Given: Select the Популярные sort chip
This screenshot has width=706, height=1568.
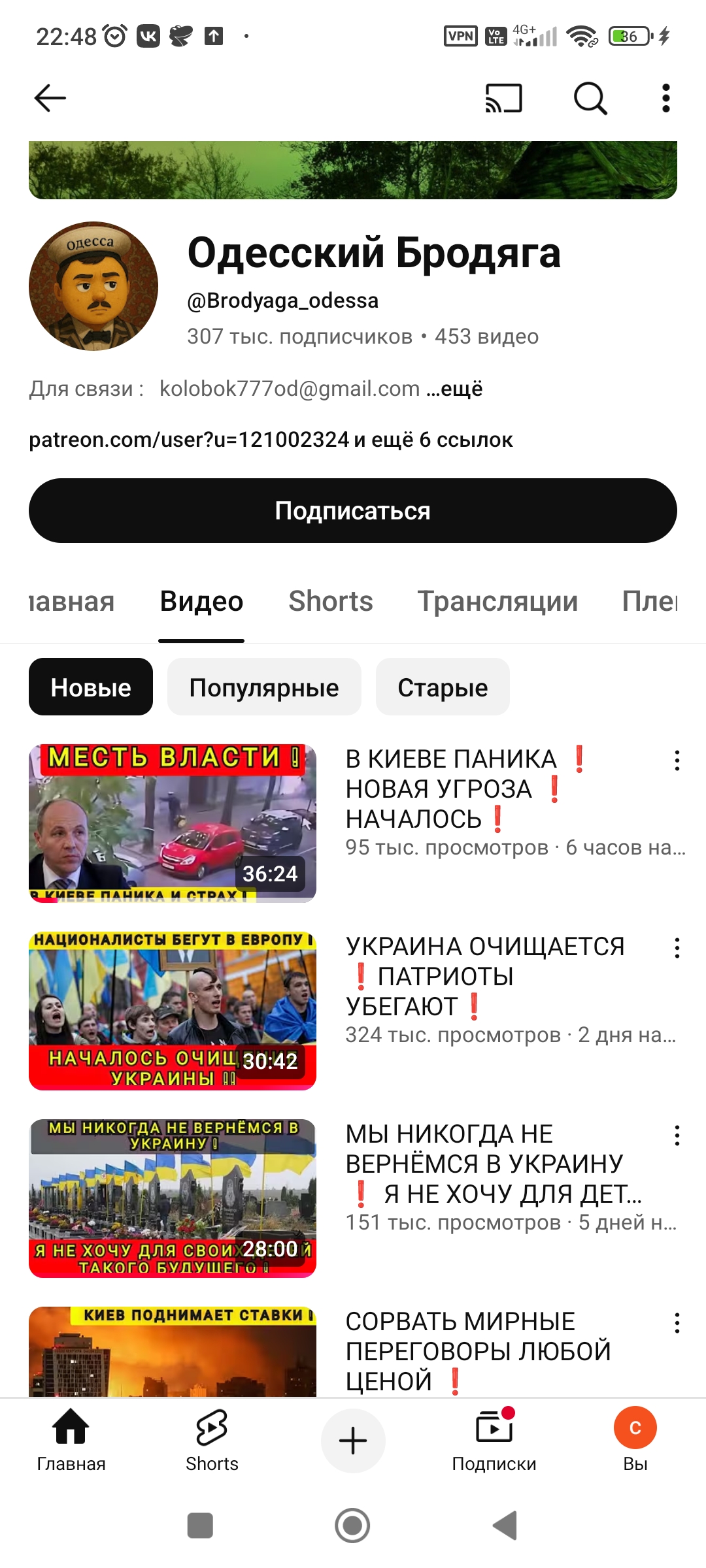Looking at the screenshot, I should pos(264,687).
